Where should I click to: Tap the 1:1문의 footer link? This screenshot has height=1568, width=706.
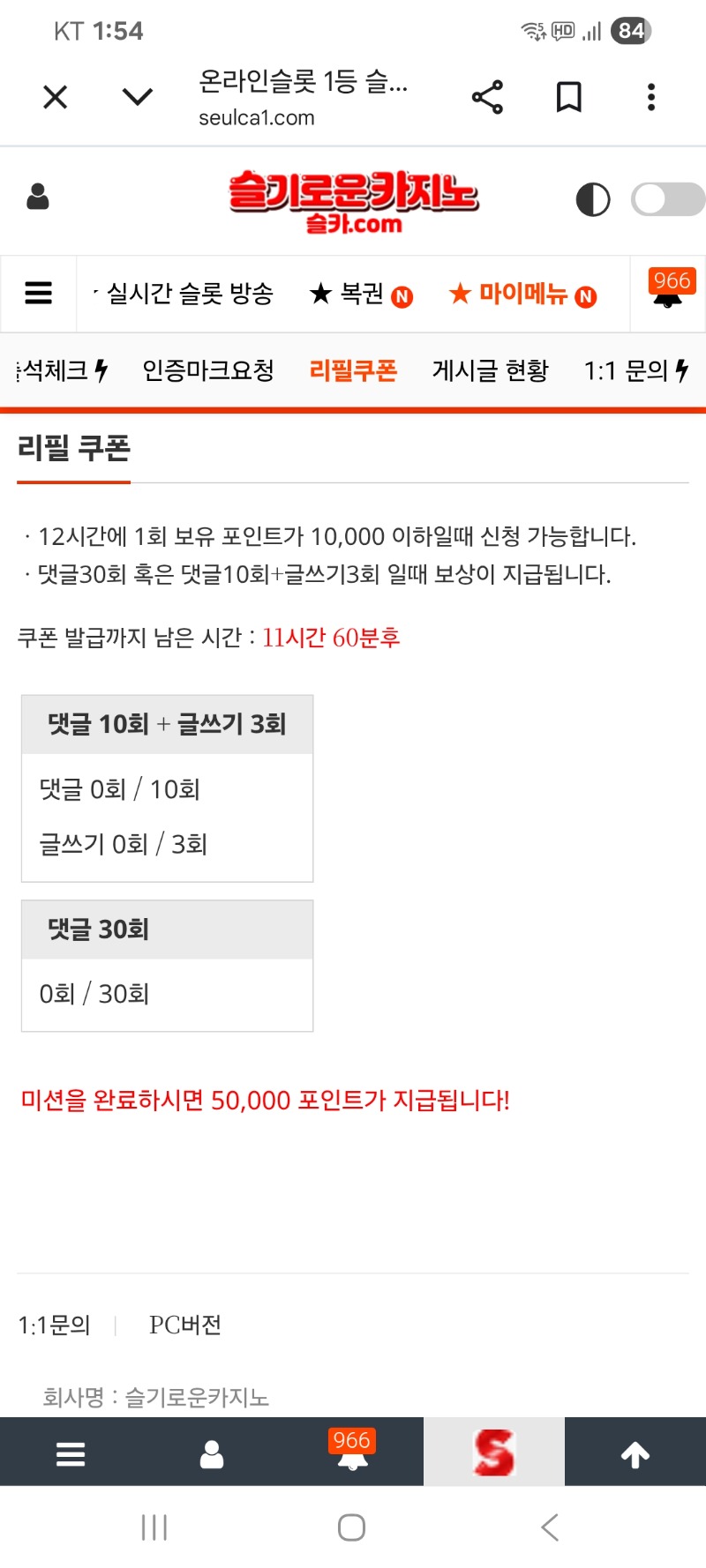point(55,1325)
